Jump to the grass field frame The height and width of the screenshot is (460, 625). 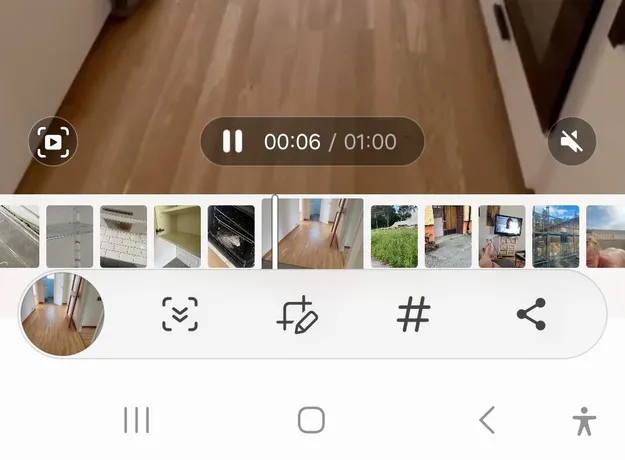(x=394, y=236)
